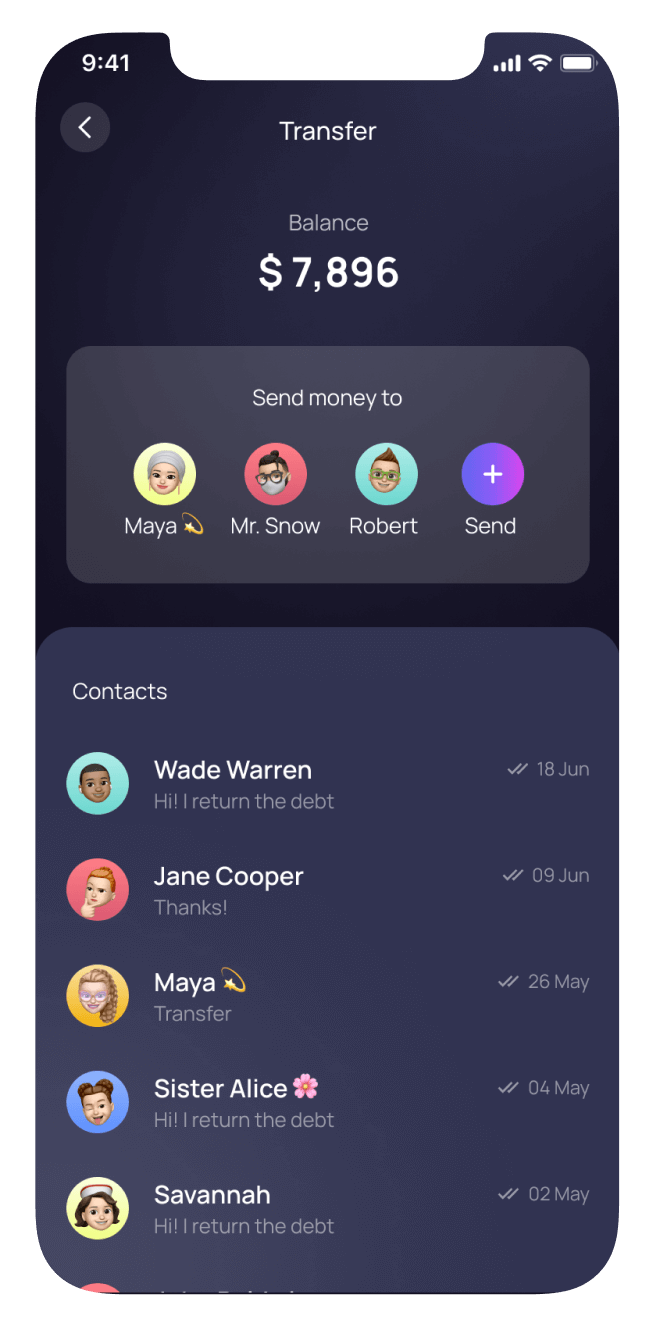Choose Mr. Snow as money recipient
The height and width of the screenshot is (1326, 656).
click(275, 475)
